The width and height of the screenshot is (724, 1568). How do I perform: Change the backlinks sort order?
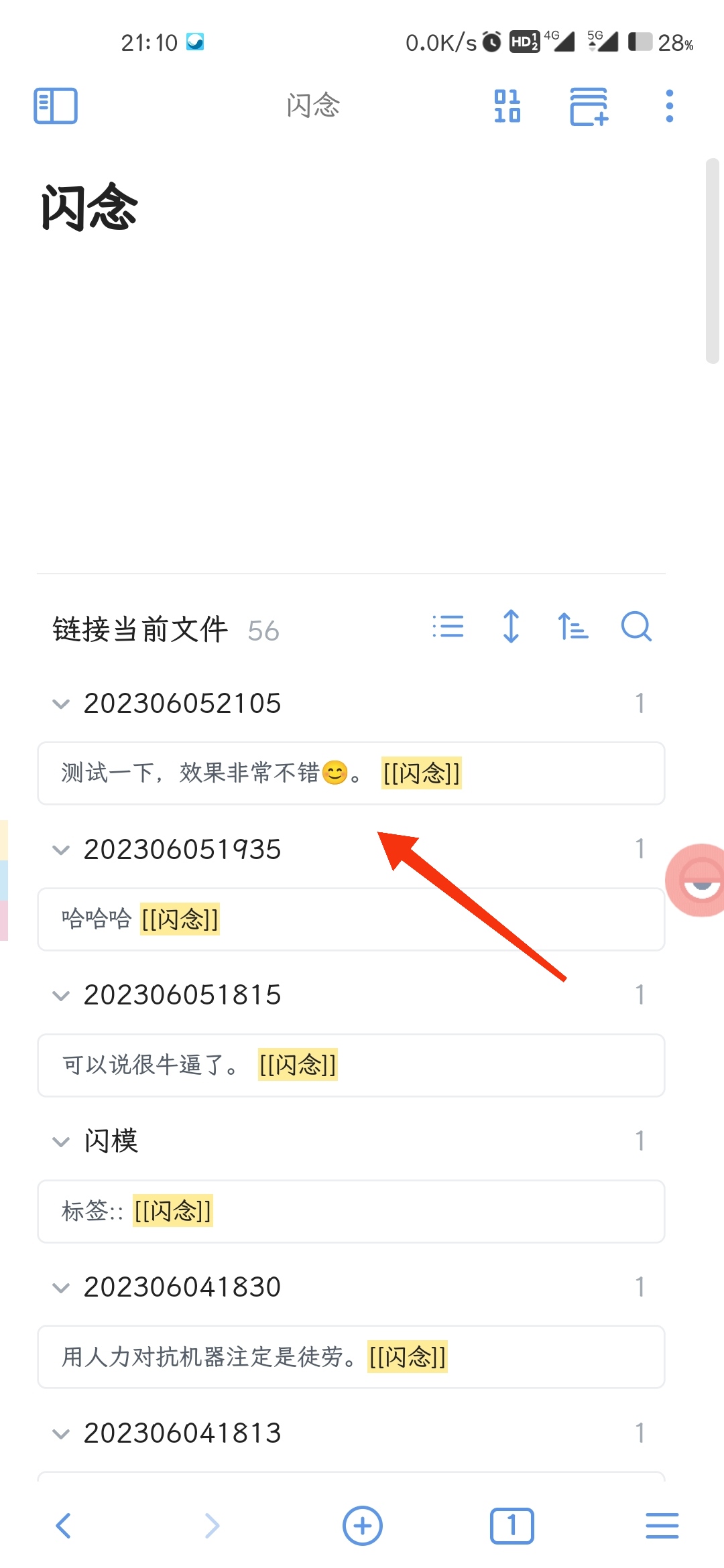(573, 627)
